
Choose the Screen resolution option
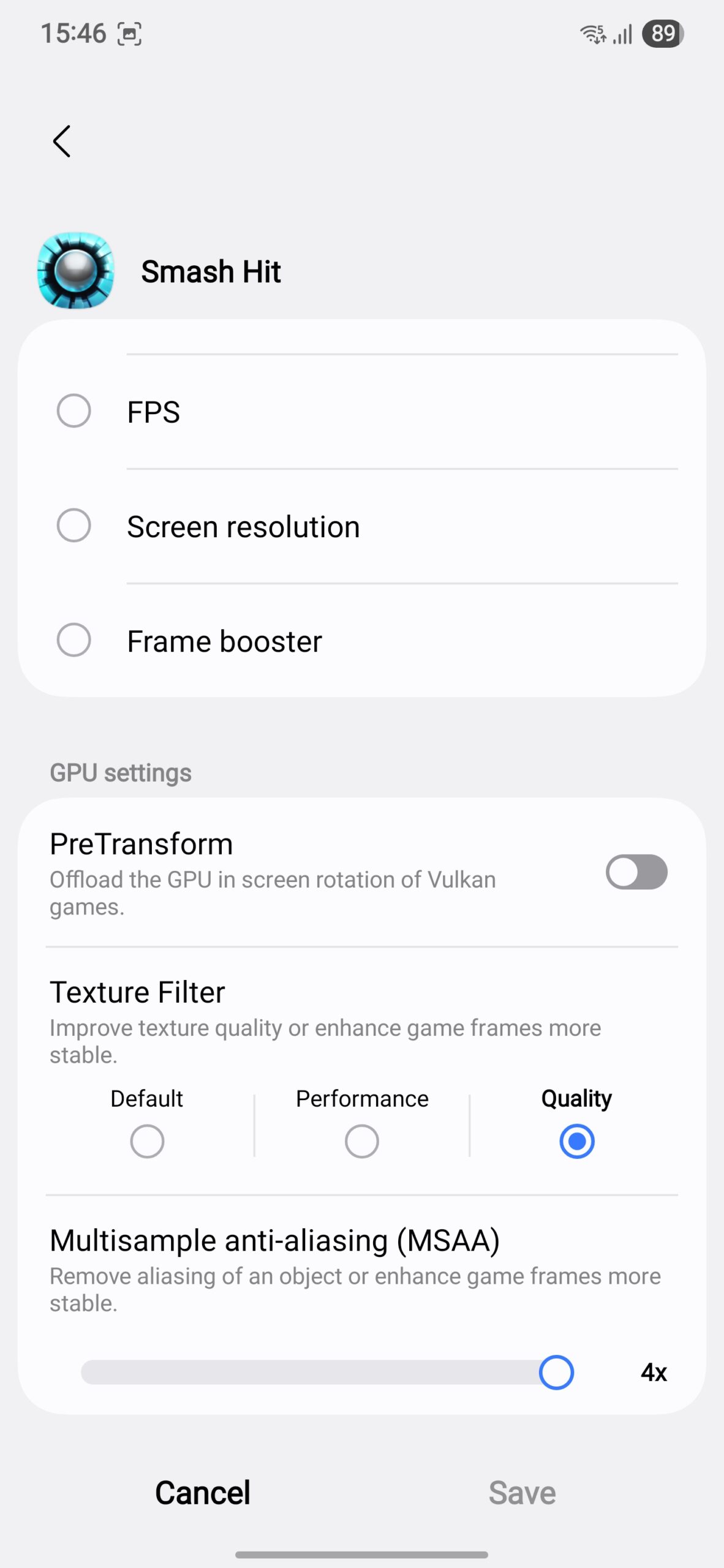(x=74, y=526)
